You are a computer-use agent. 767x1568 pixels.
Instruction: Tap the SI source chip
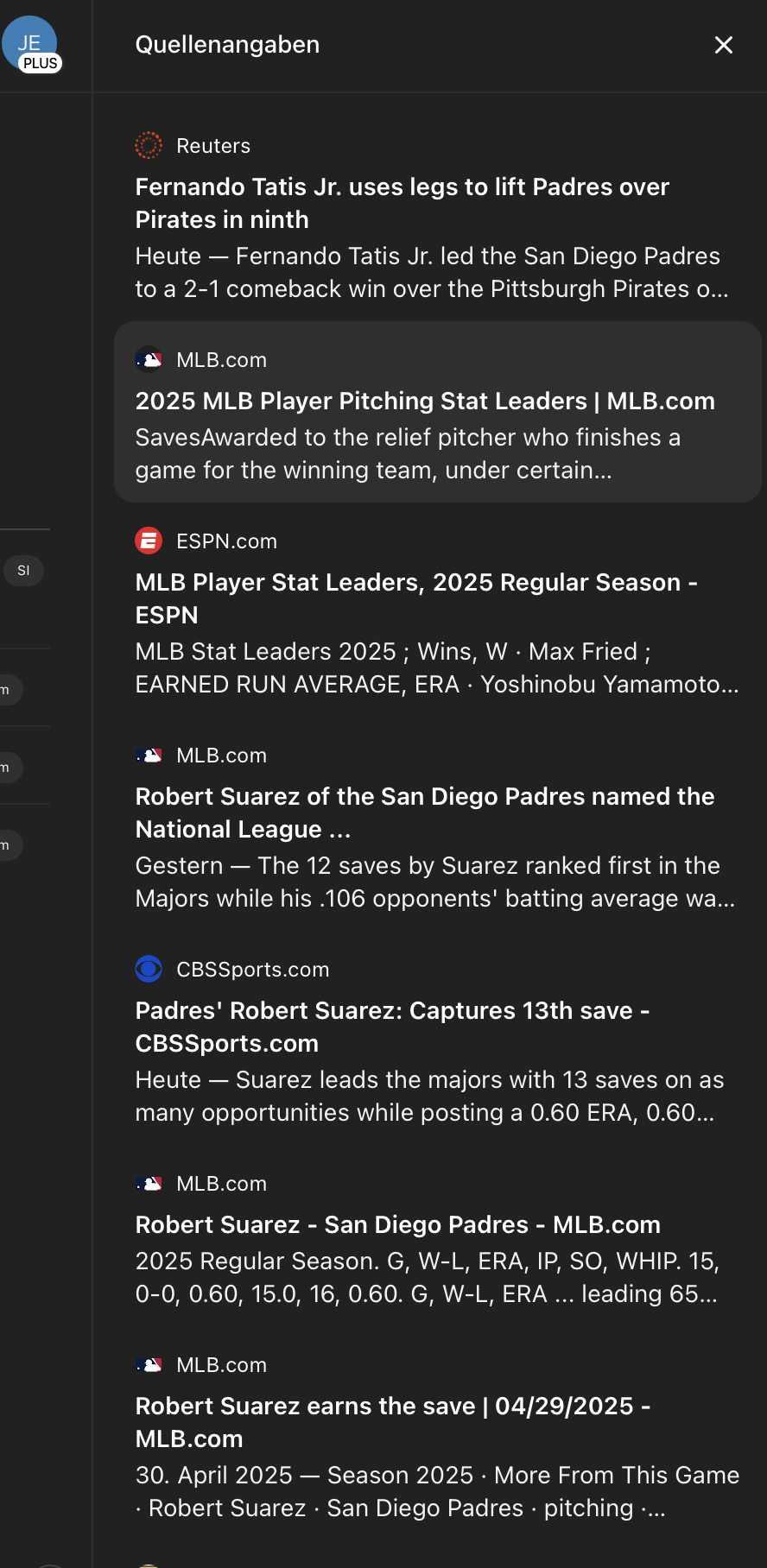[x=23, y=571]
